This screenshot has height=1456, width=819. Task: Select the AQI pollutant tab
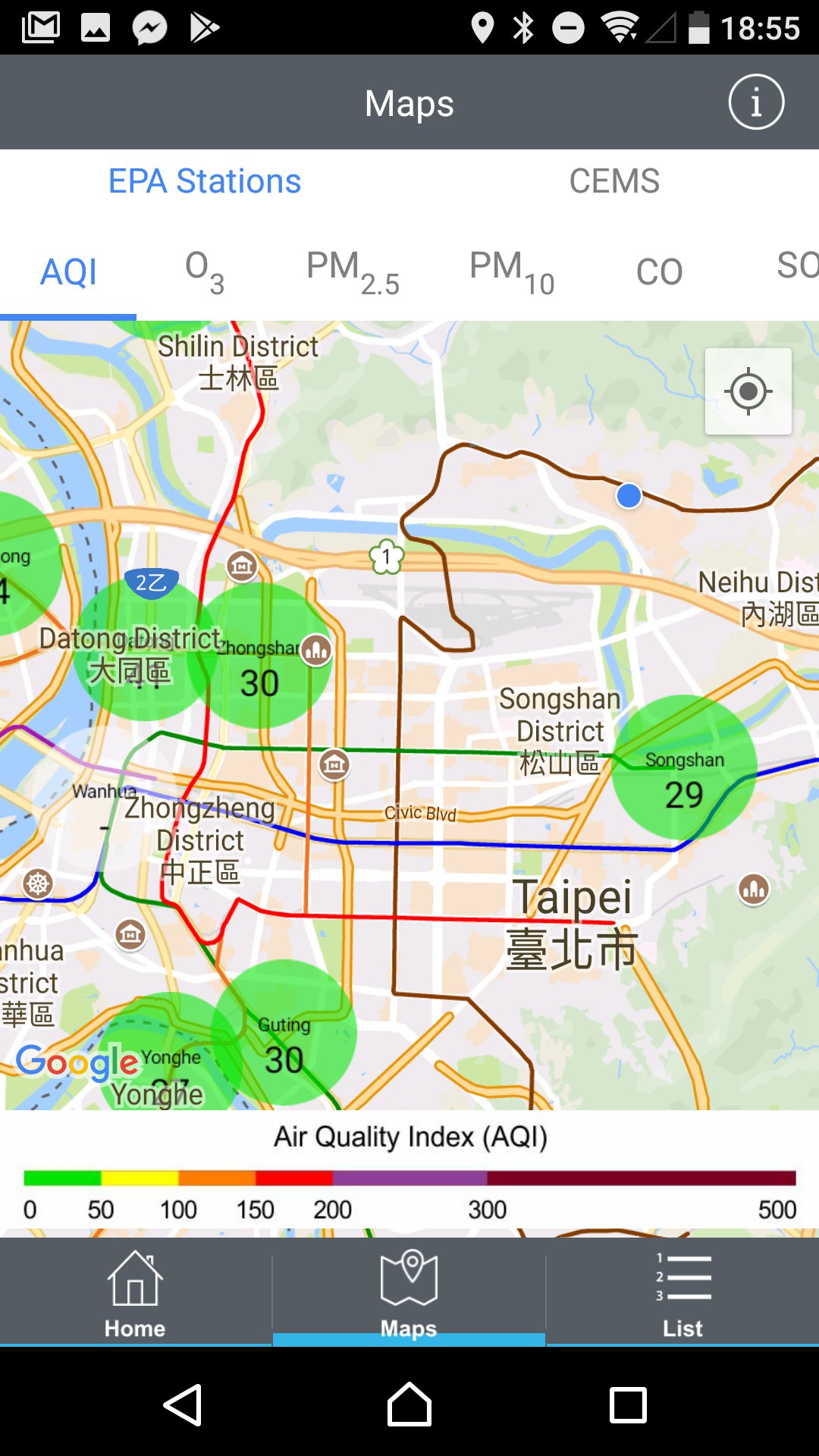coord(68,272)
